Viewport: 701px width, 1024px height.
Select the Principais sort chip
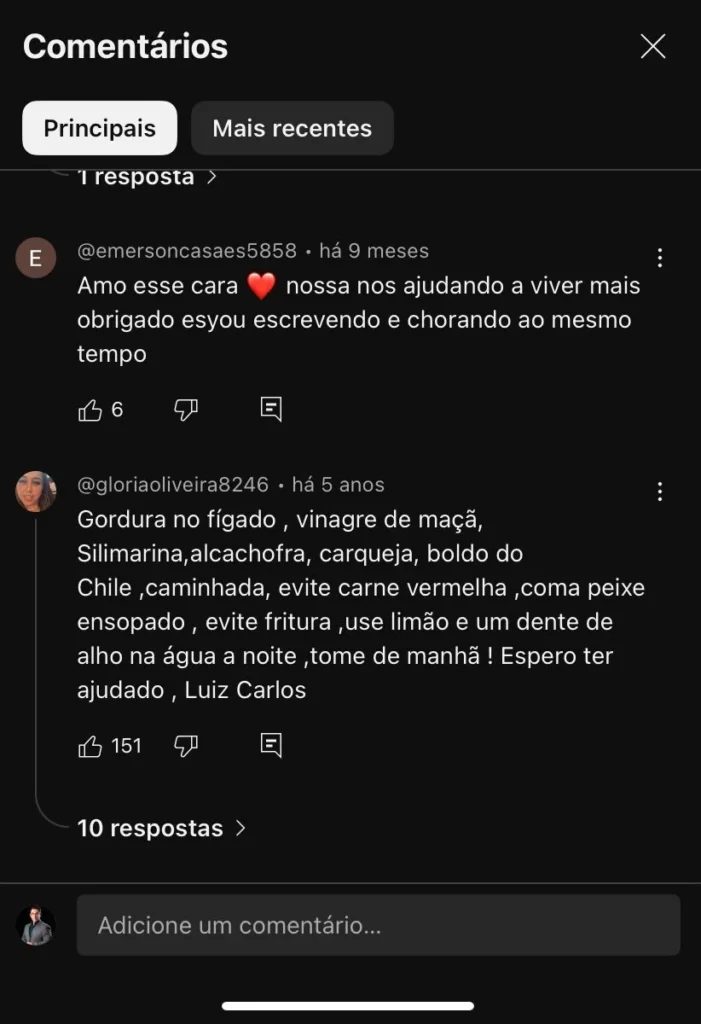[100, 128]
